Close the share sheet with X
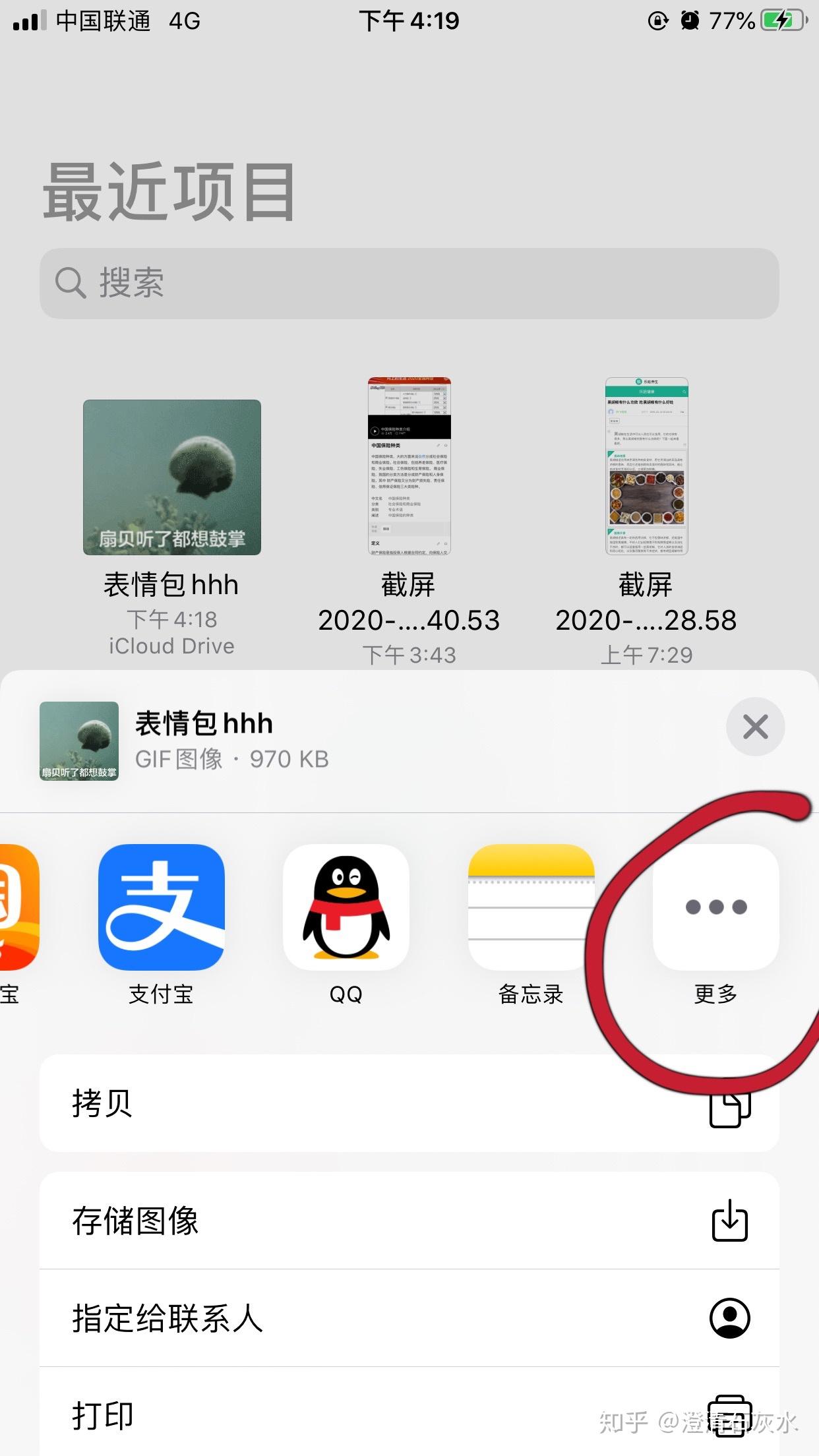 (756, 727)
